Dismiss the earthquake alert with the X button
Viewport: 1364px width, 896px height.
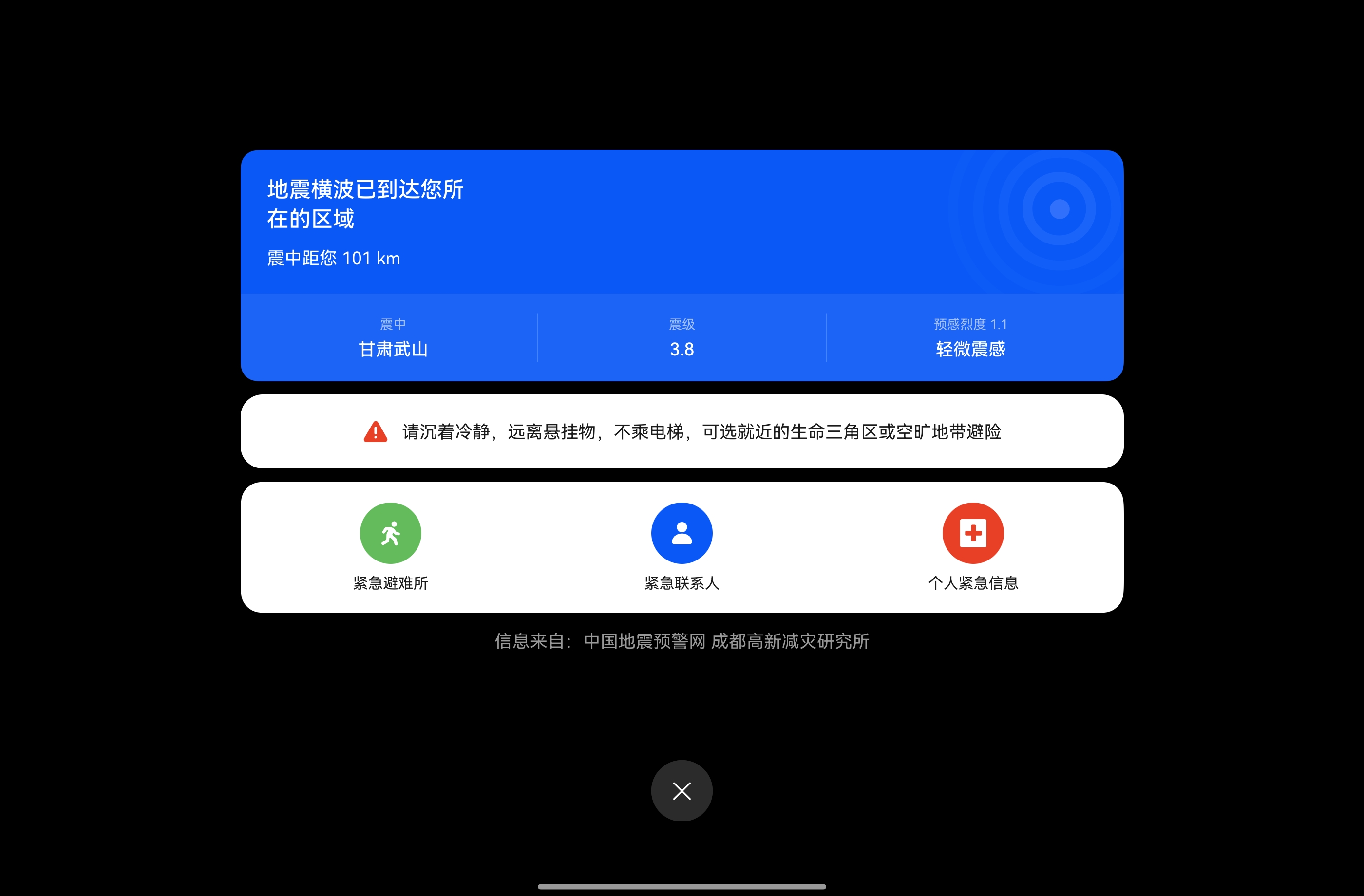pyautogui.click(x=682, y=791)
